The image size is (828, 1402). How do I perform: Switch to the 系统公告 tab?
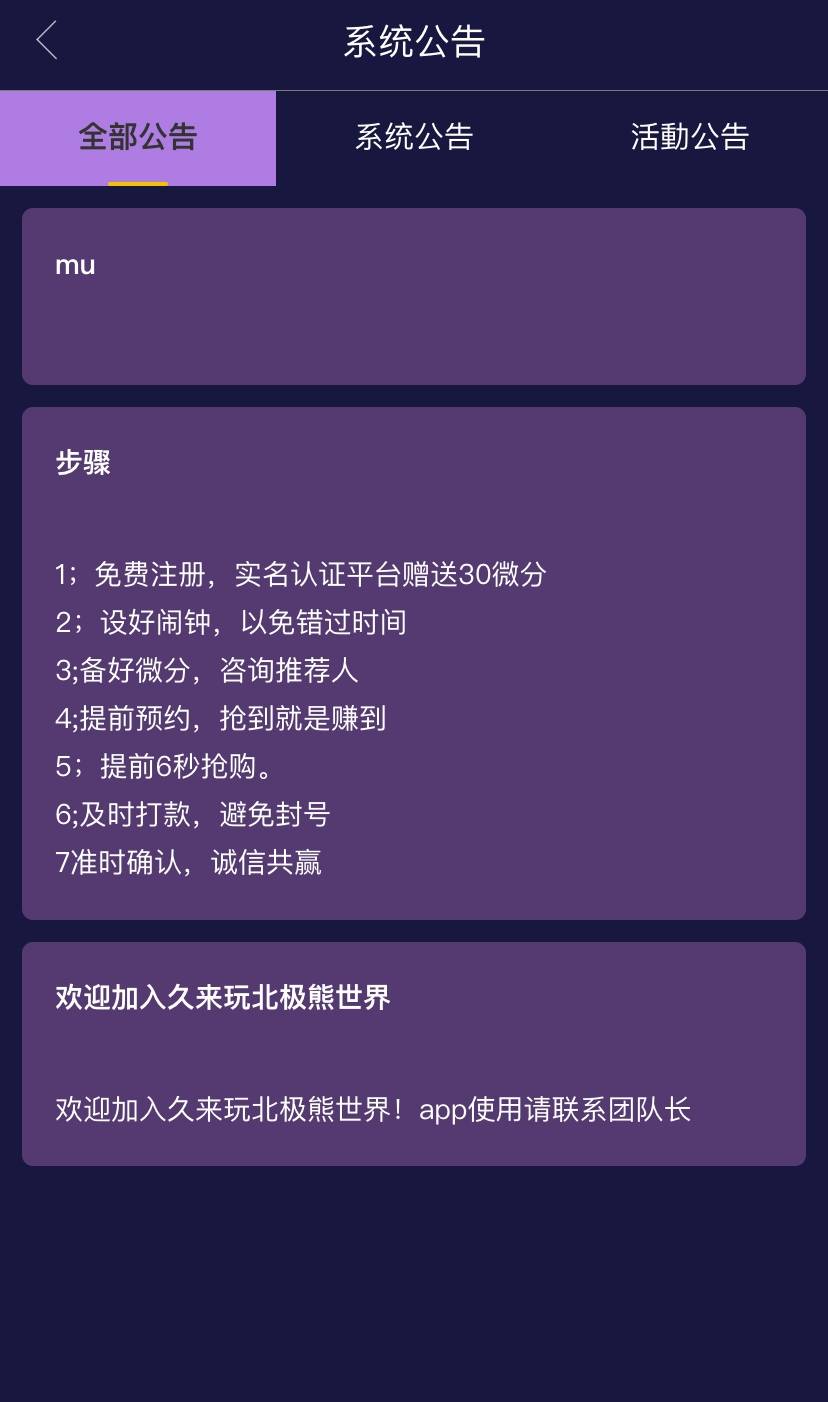(x=414, y=137)
